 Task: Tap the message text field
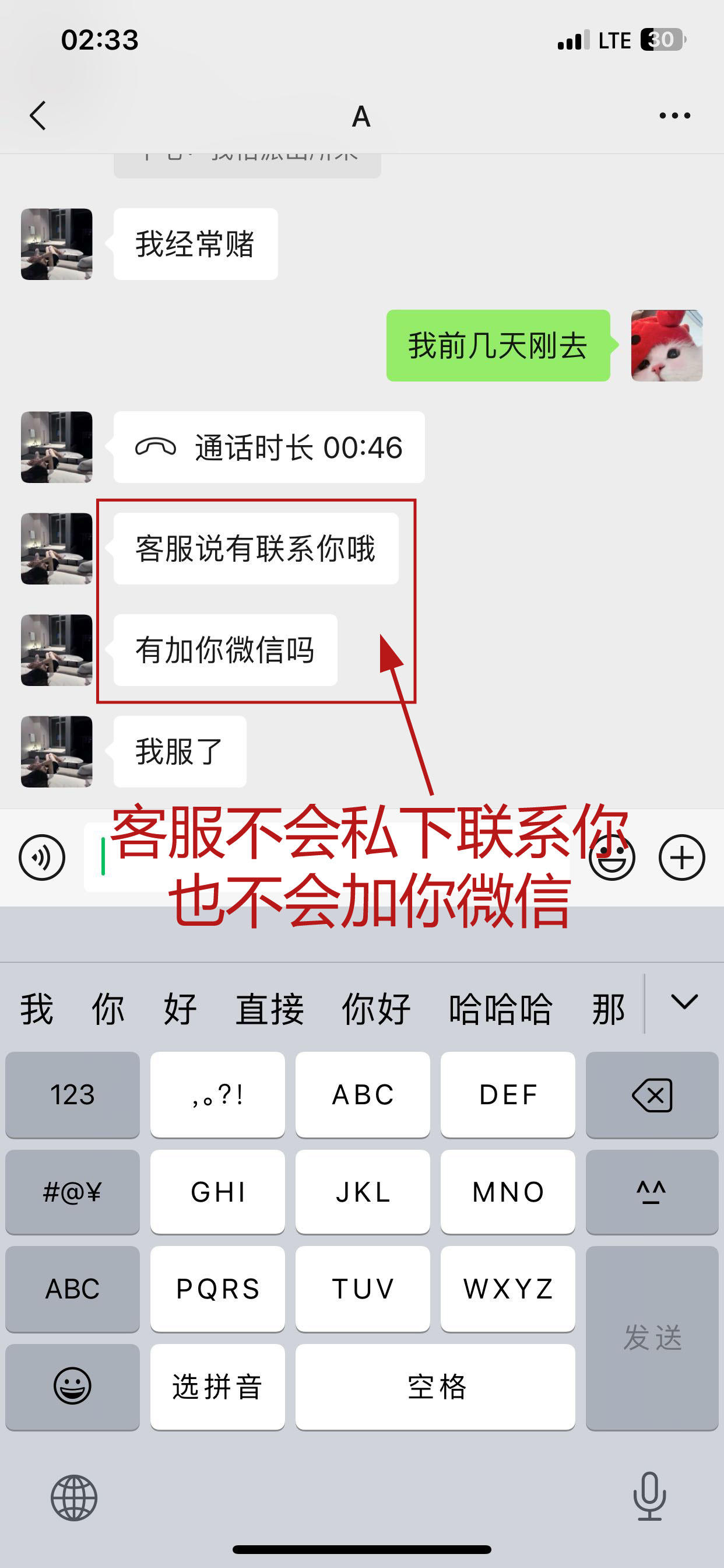[x=329, y=857]
